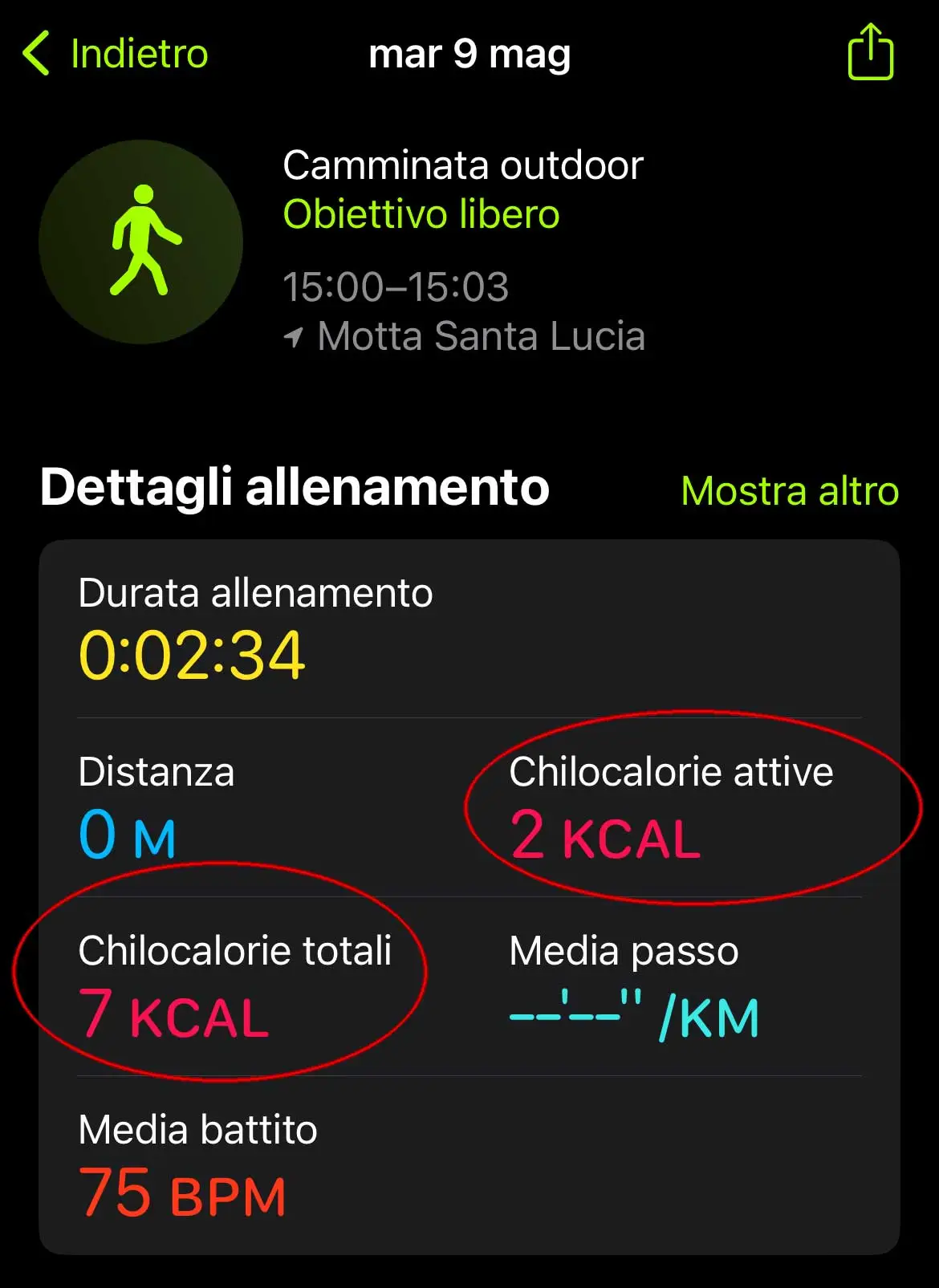939x1288 pixels.
Task: Tap Mostra altro to show more details
Action: (789, 492)
